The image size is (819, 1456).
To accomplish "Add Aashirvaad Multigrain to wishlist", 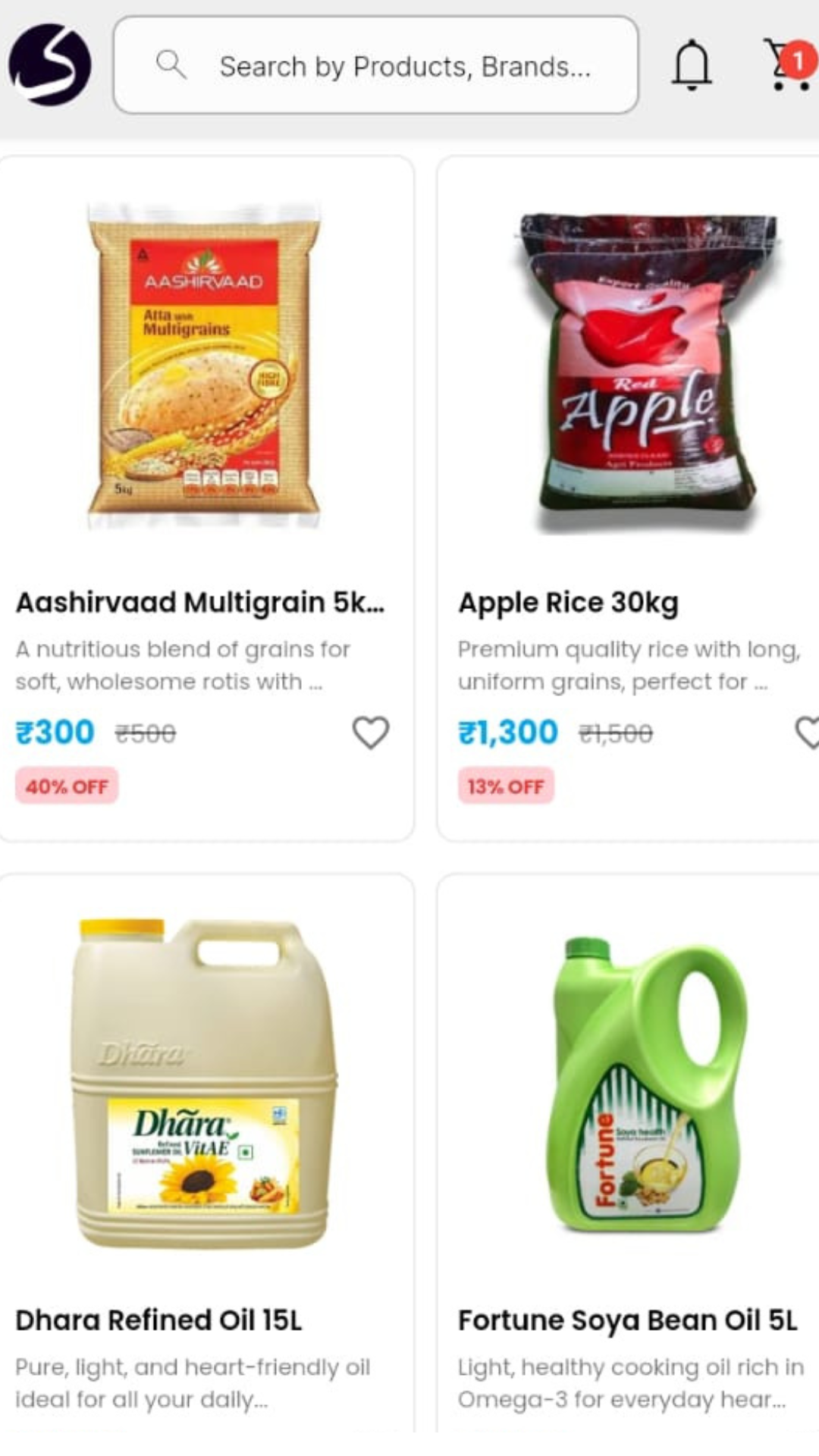I will tap(370, 733).
